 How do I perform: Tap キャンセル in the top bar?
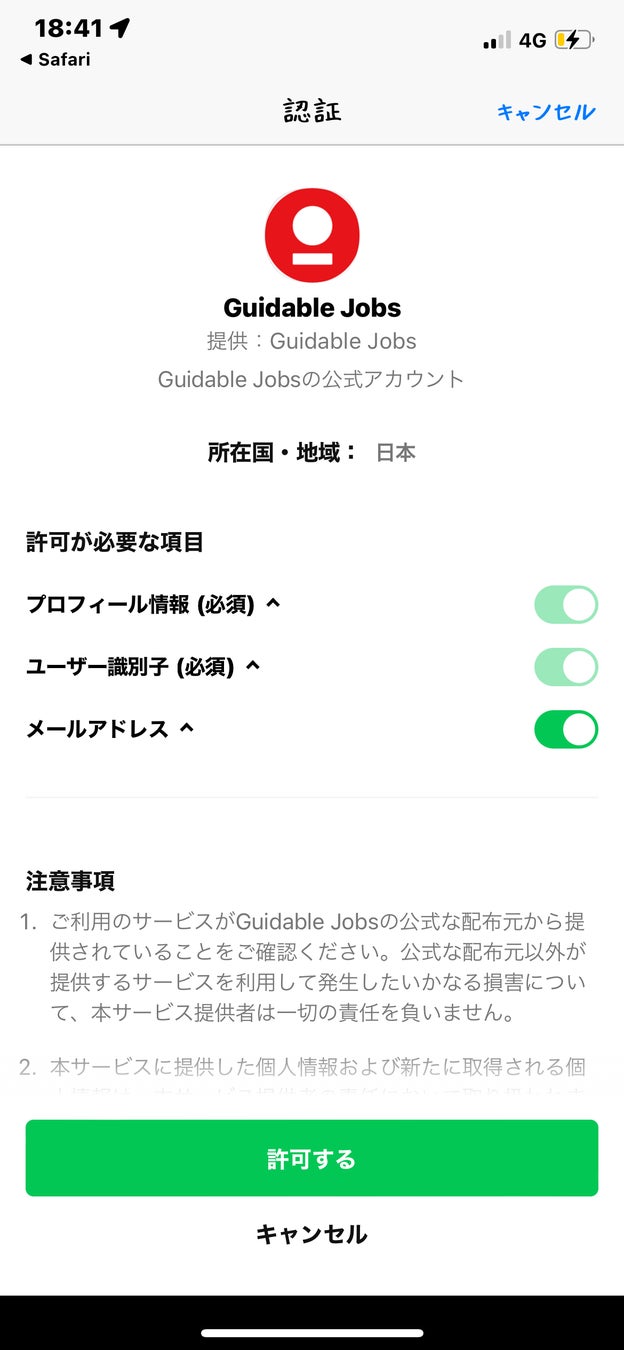click(x=545, y=112)
